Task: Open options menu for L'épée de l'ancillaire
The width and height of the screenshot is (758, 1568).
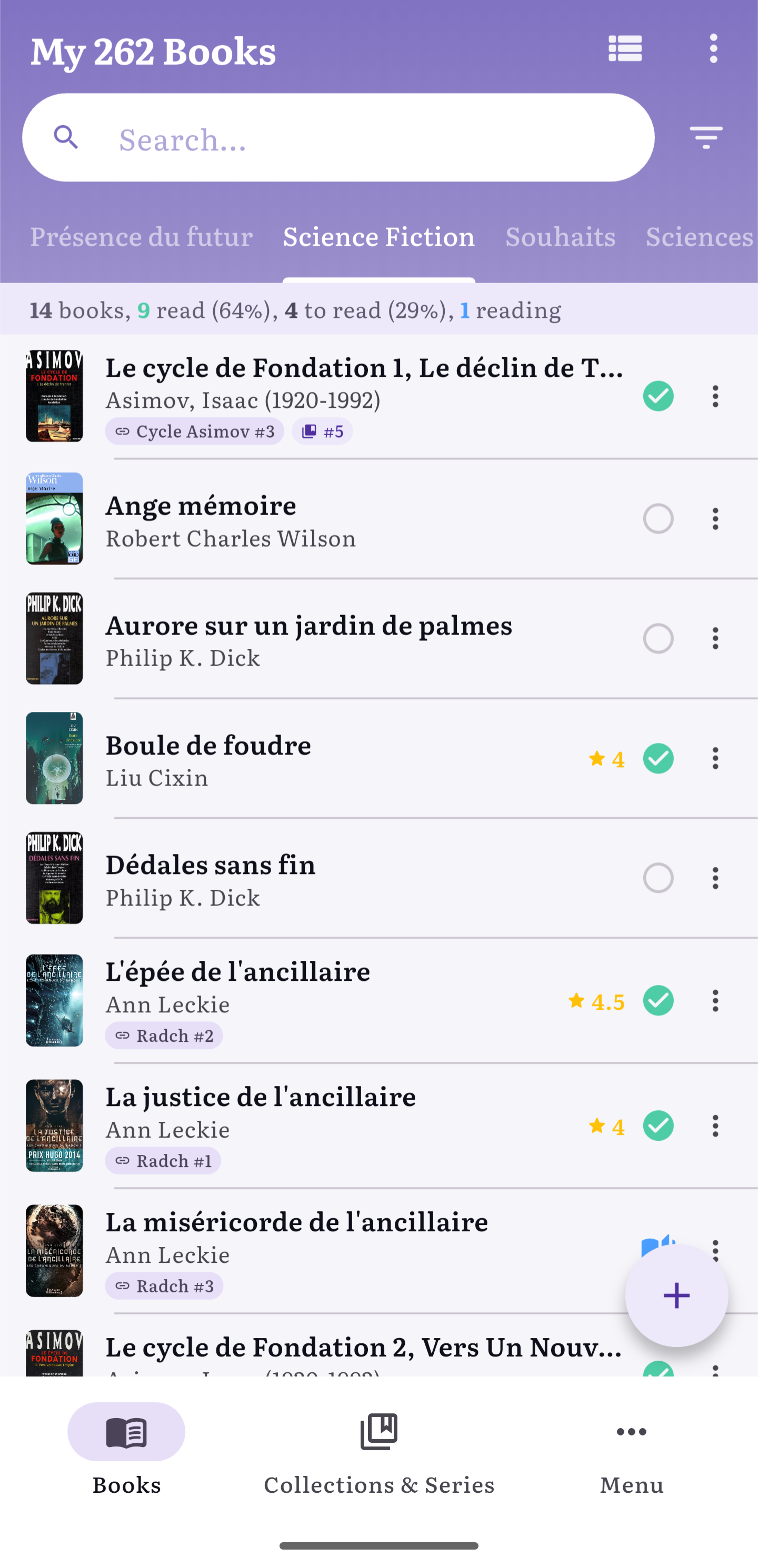Action: pos(715,1000)
